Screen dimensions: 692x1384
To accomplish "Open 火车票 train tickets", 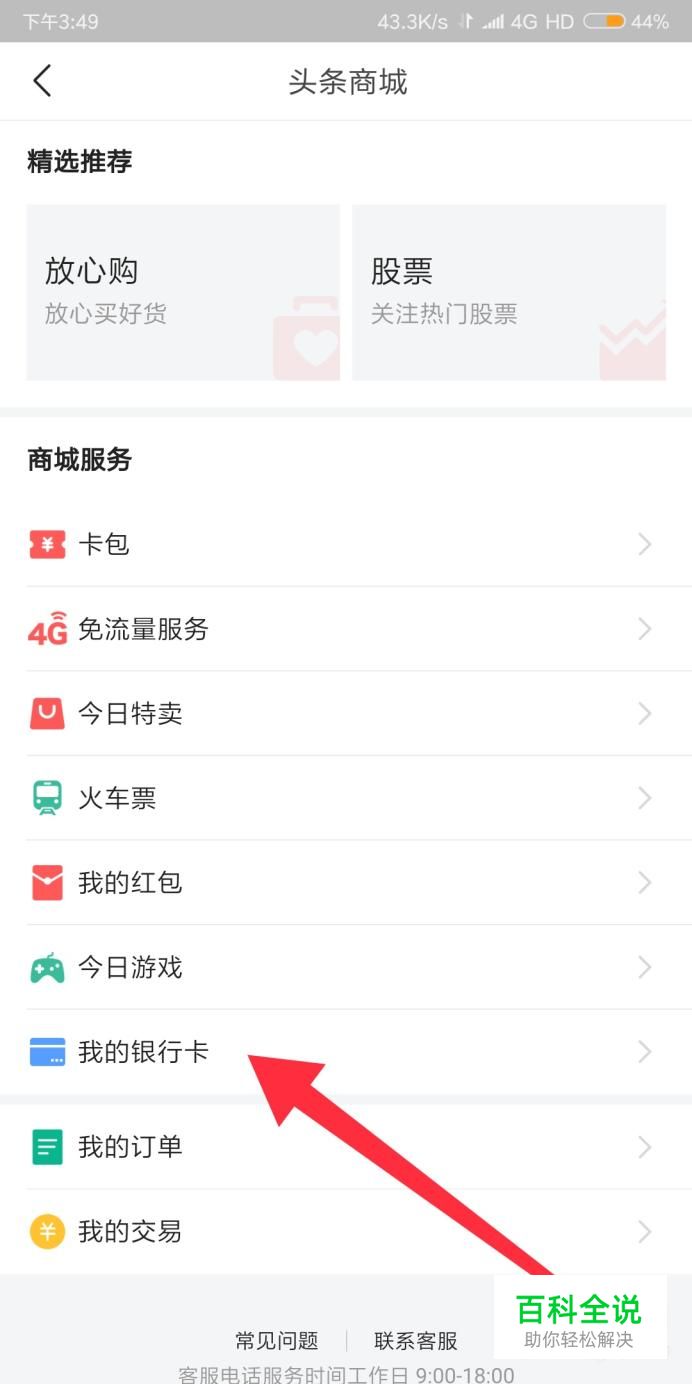I will (x=346, y=798).
